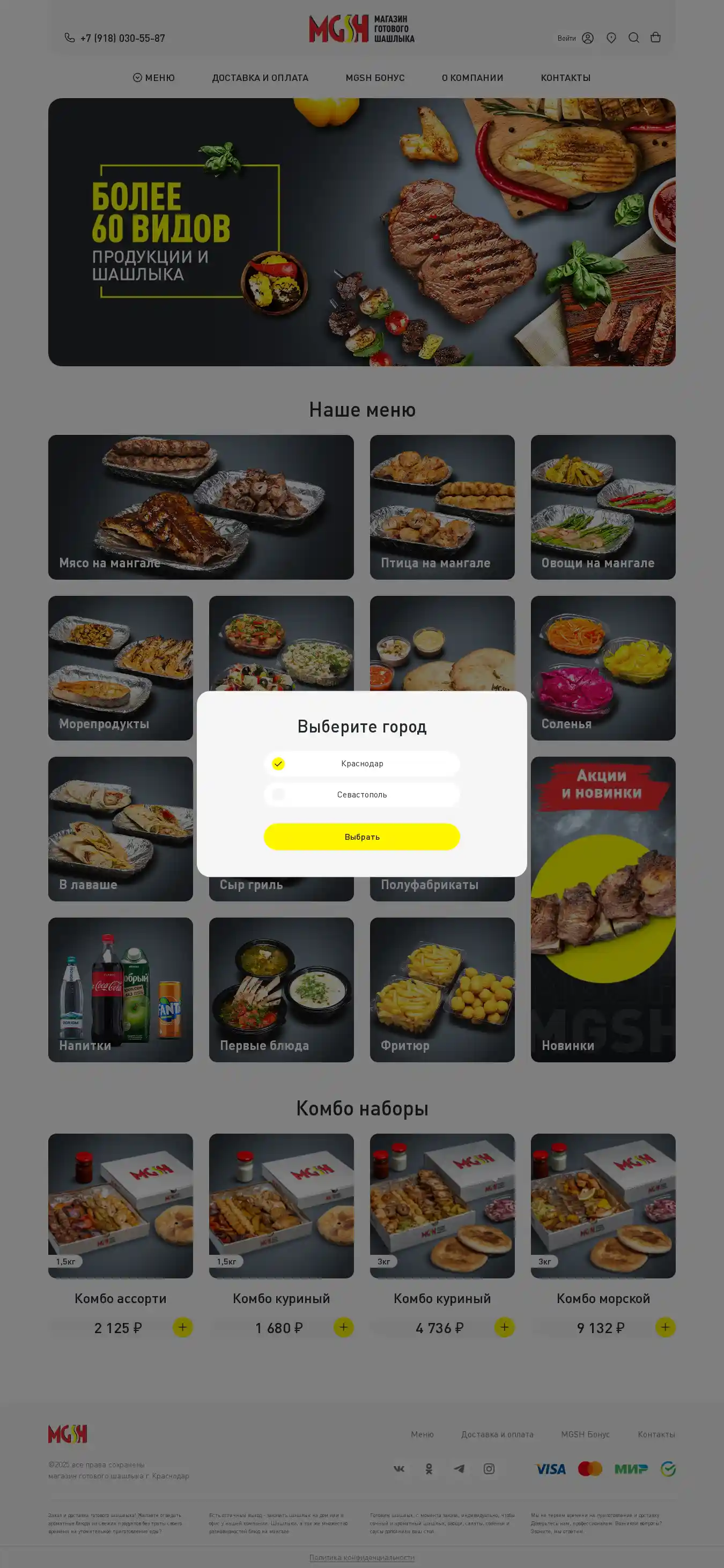Screen dimensions: 724x1568
Task: Open the Напитки category tile
Action: point(121,989)
